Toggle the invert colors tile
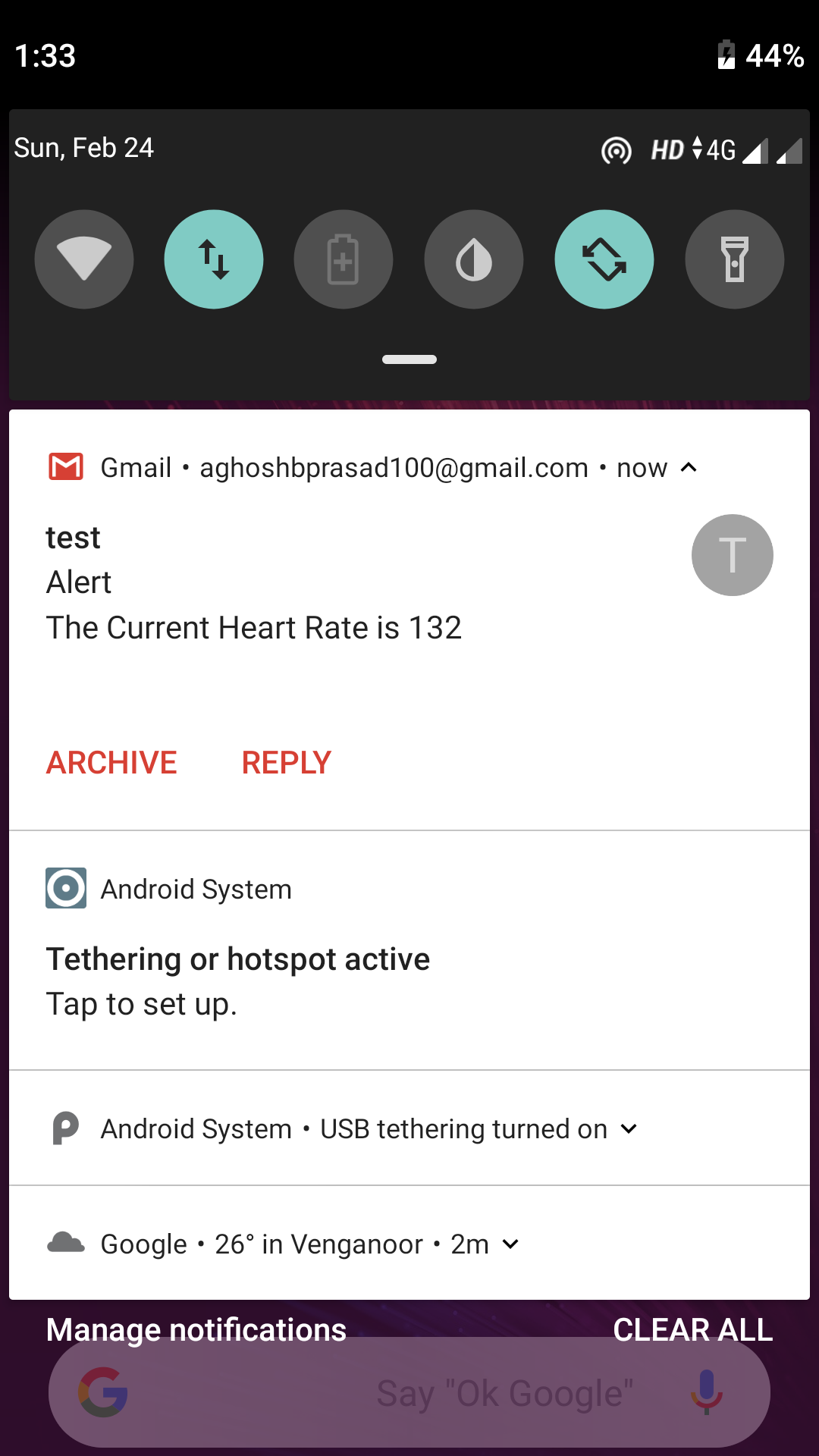819x1456 pixels. click(x=474, y=259)
